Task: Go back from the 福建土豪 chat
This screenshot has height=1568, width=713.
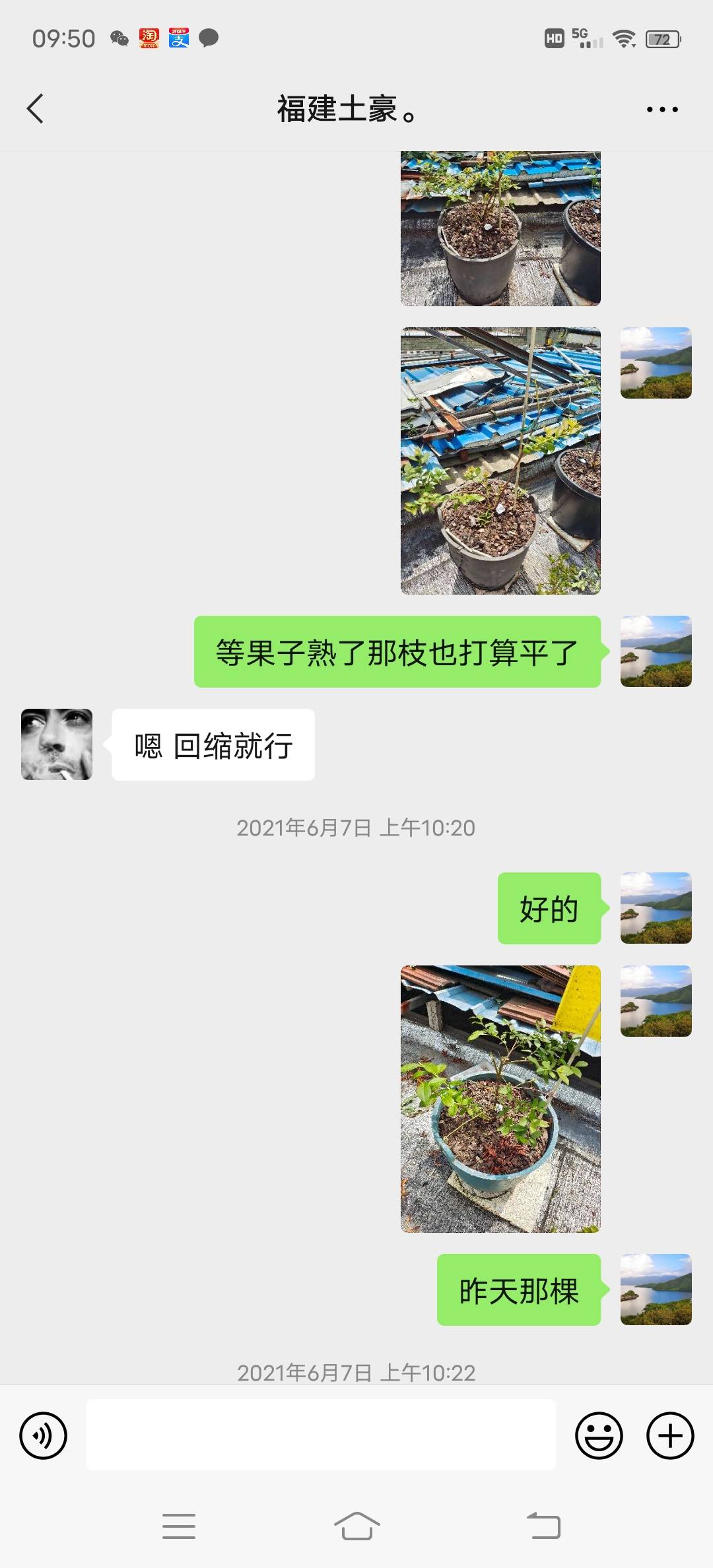Action: (36, 109)
